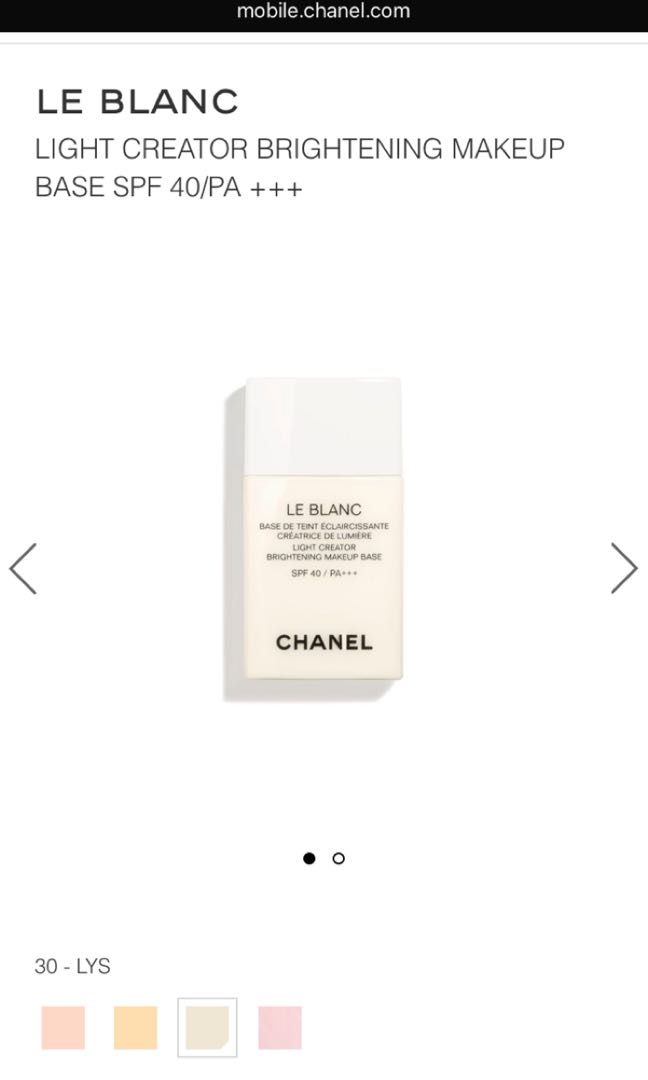The width and height of the screenshot is (648, 1080).
Task: Pick the pale pink shade swatch
Action: tap(279, 1028)
